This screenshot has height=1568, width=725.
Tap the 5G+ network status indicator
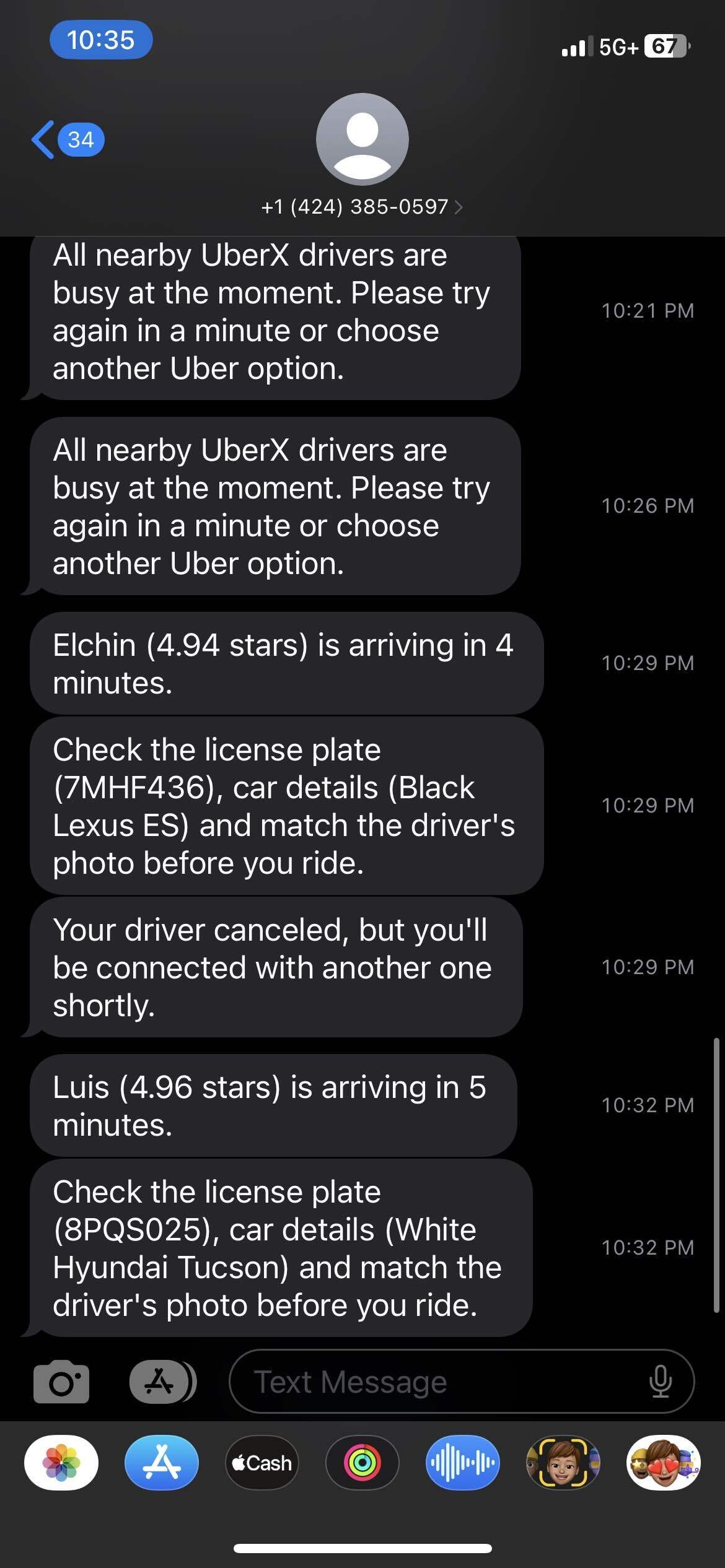[620, 46]
